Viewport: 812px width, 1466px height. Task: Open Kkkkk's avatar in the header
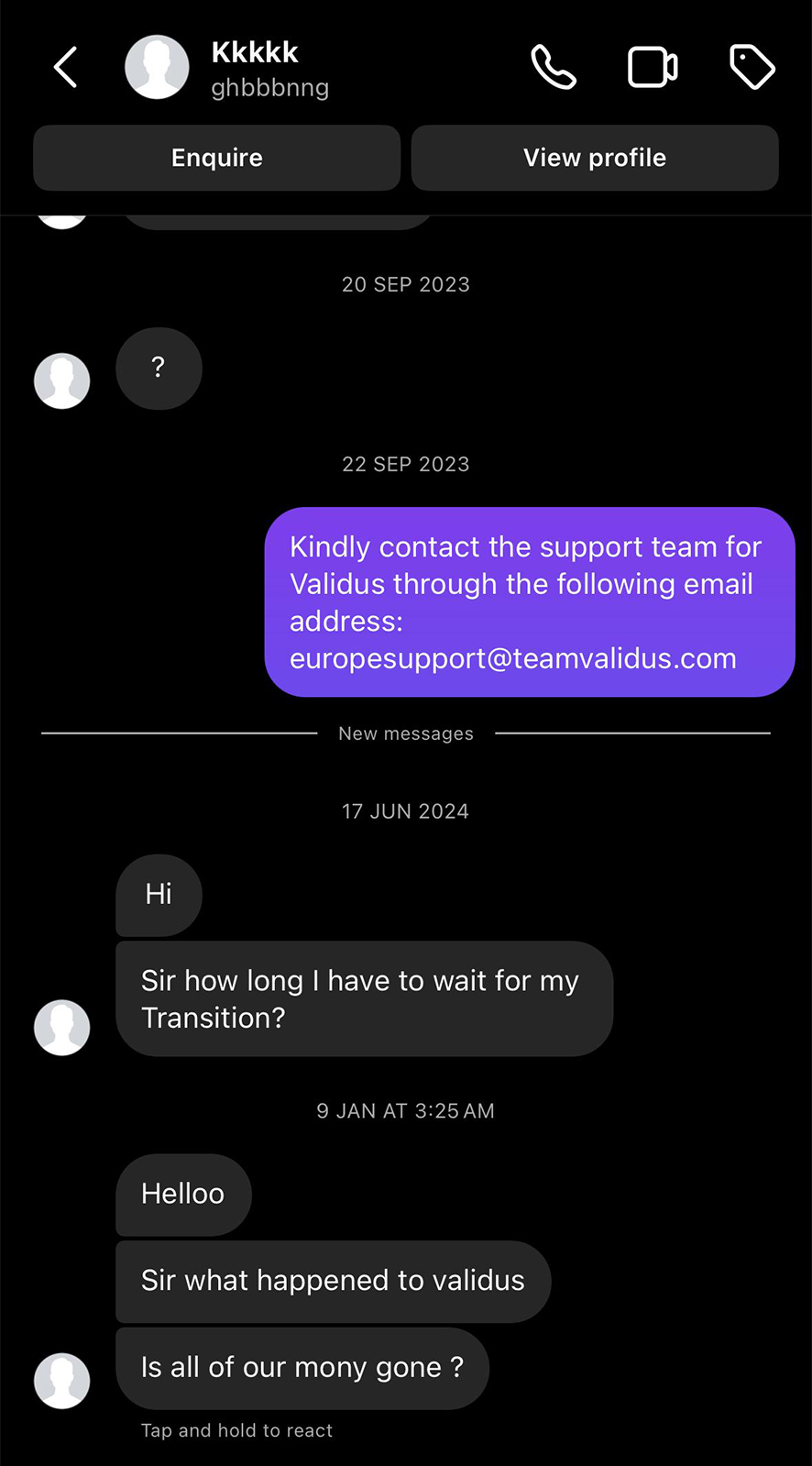(157, 67)
